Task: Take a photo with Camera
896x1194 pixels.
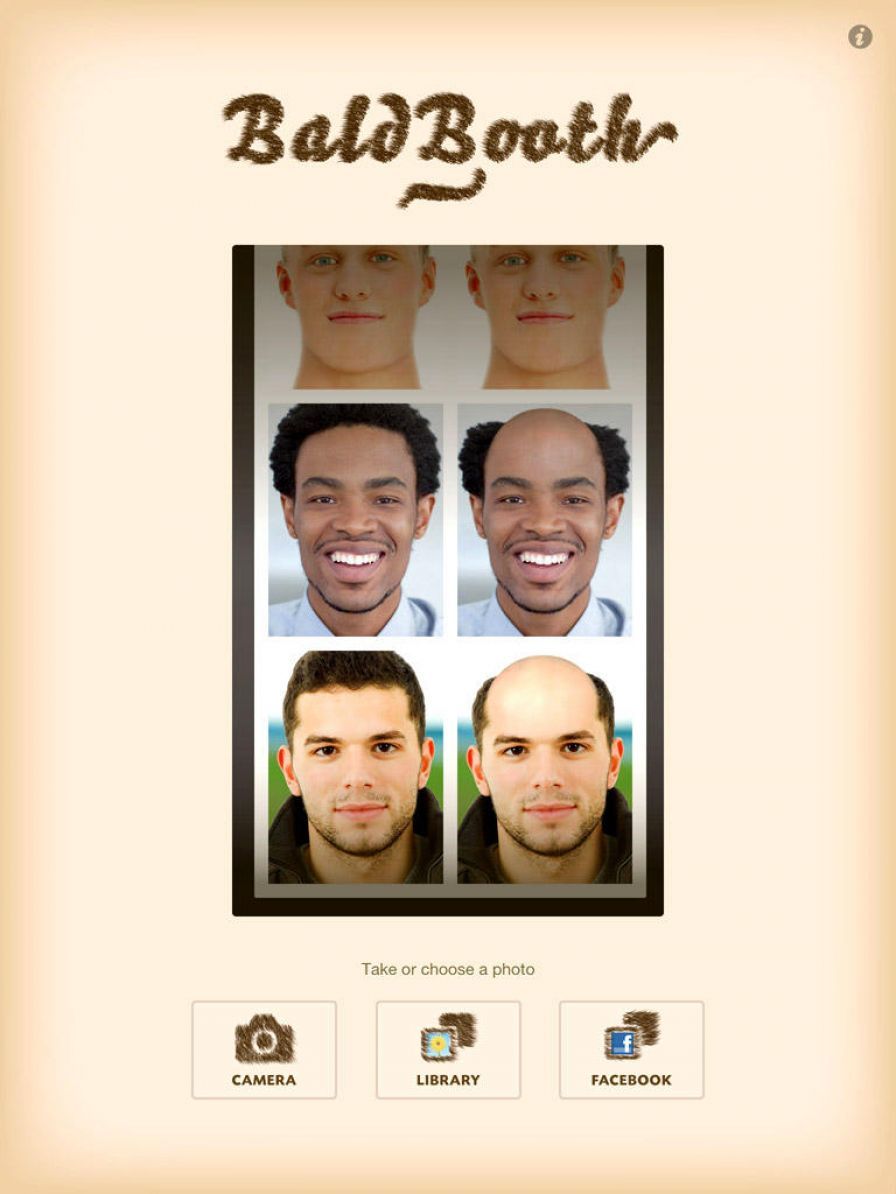Action: tap(264, 1049)
